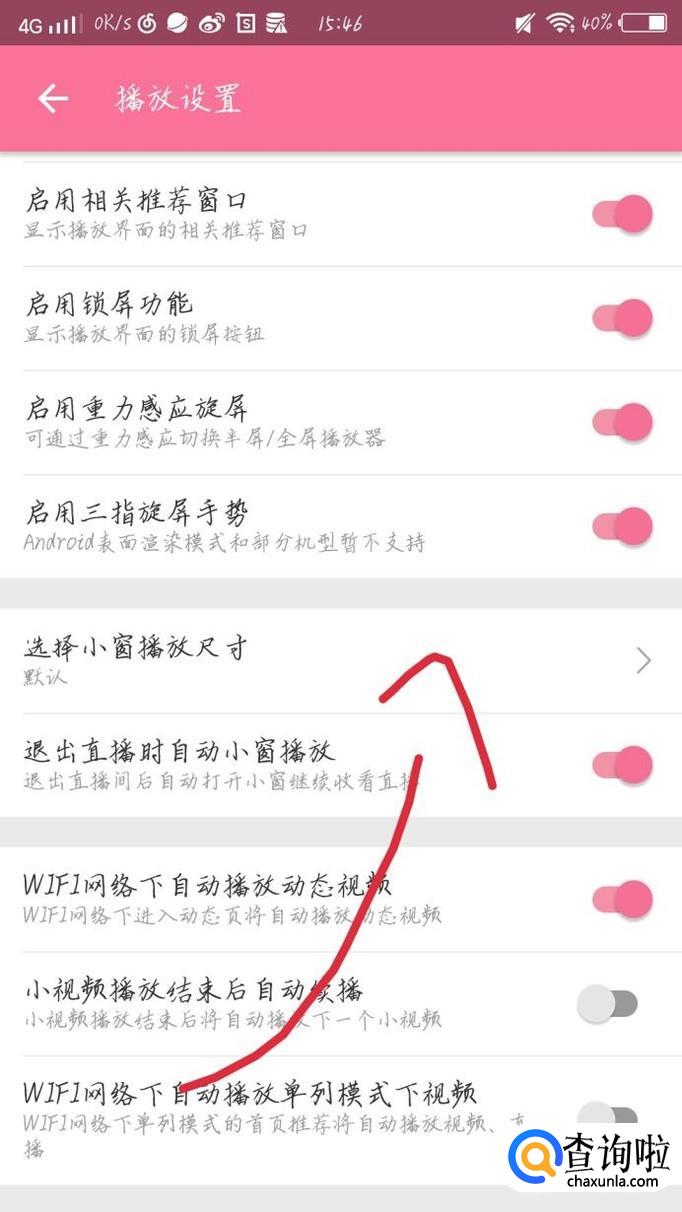This screenshot has height=1212, width=682.
Task: Open 选择小窗播放尺寸 setting
Action: coord(340,660)
